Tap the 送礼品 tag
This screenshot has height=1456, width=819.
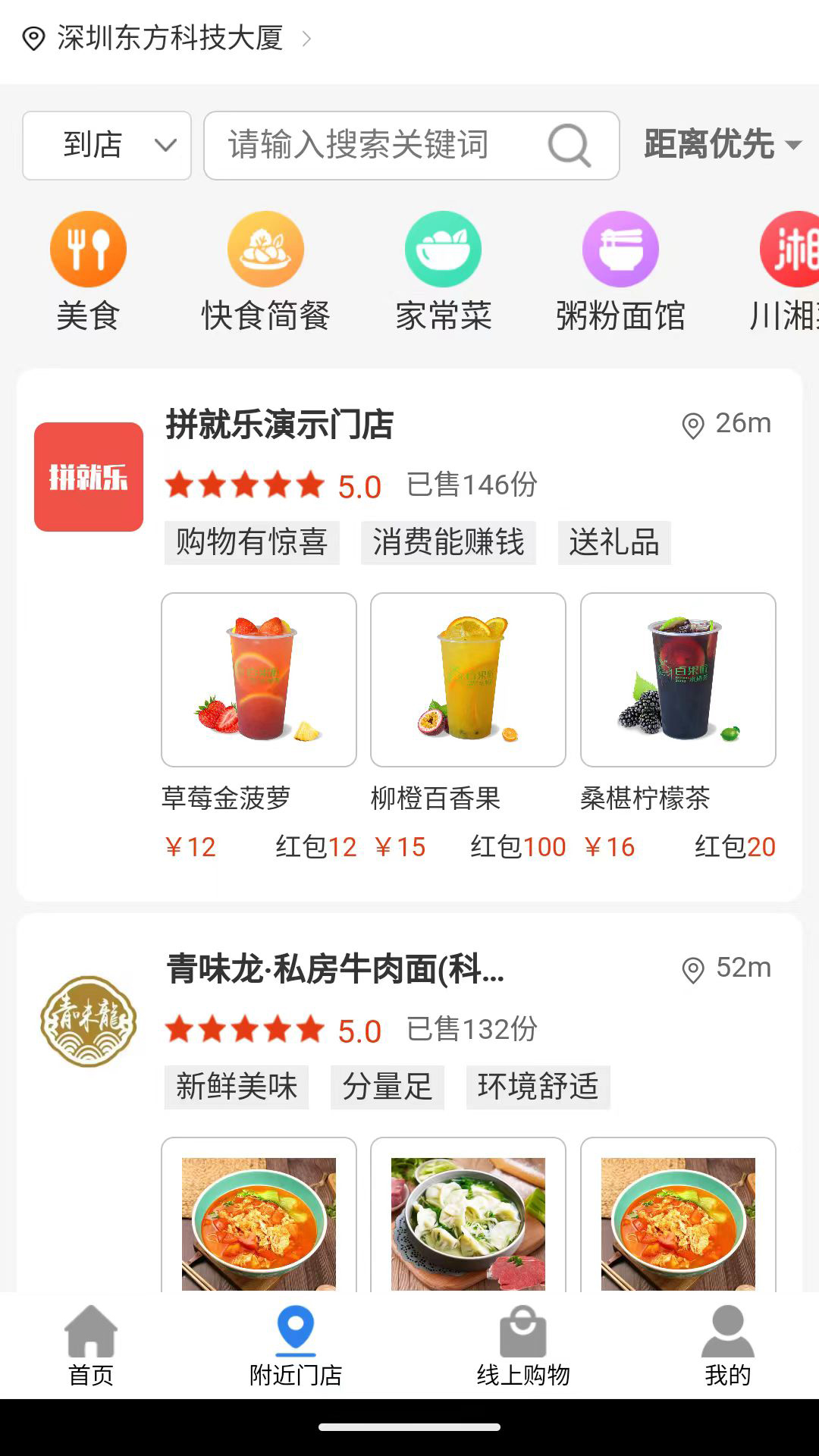pos(614,542)
